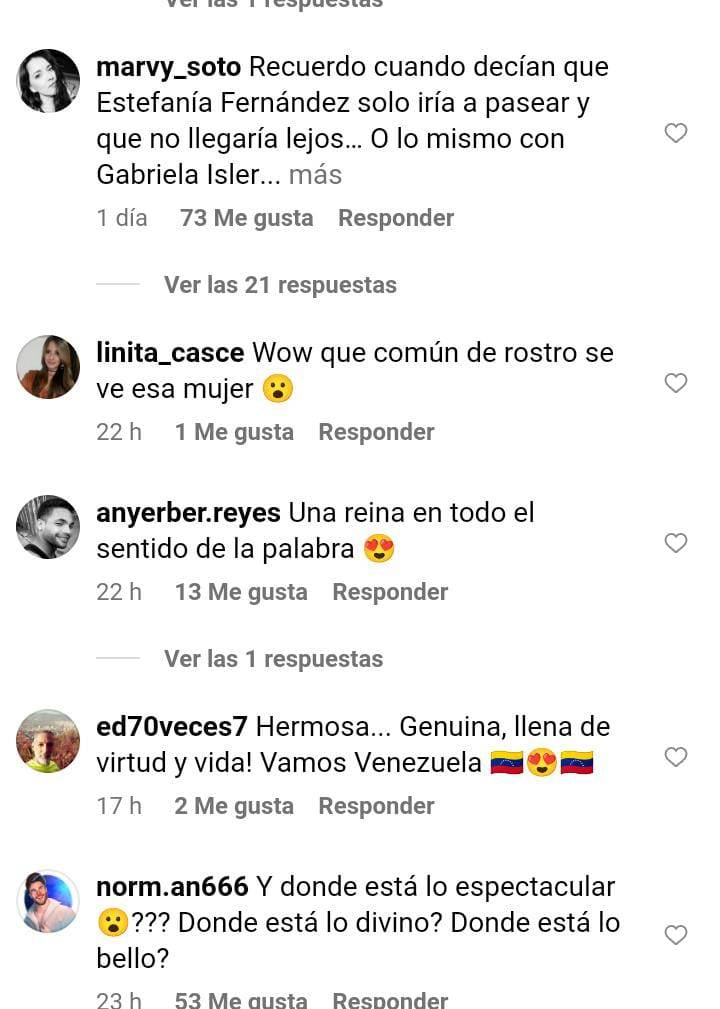This screenshot has height=1009, width=720.
Task: Reply to linita_casce's comment
Action: pyautogui.click(x=376, y=432)
